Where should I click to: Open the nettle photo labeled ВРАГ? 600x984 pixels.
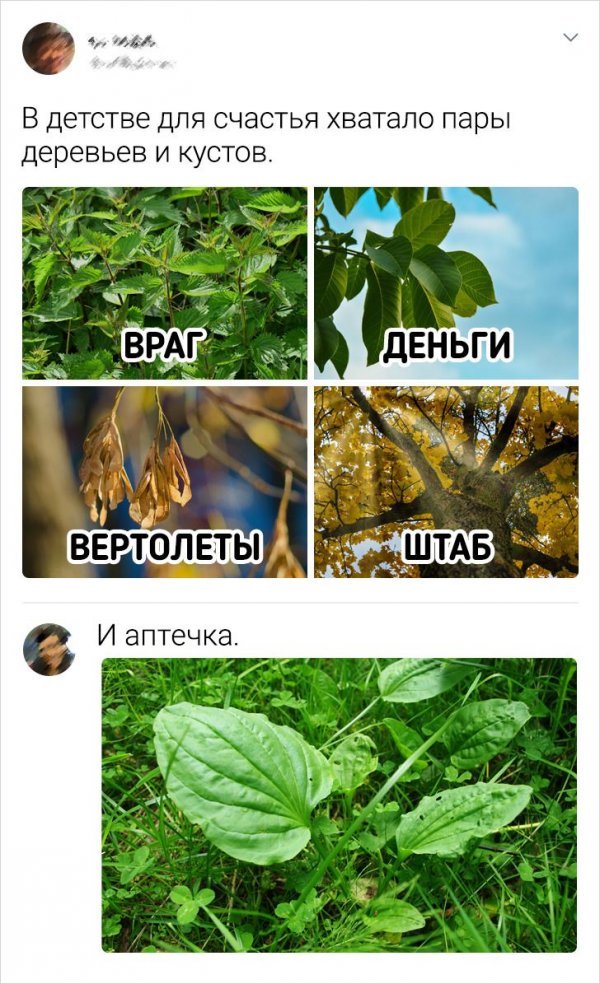[x=165, y=282]
